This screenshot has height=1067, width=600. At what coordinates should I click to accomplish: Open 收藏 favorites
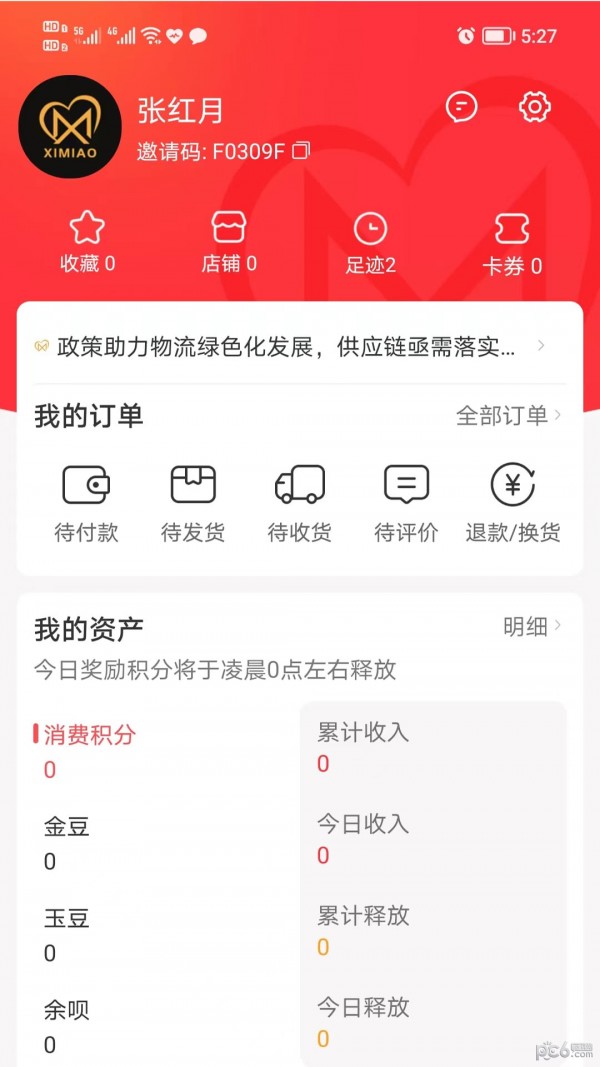[87, 243]
